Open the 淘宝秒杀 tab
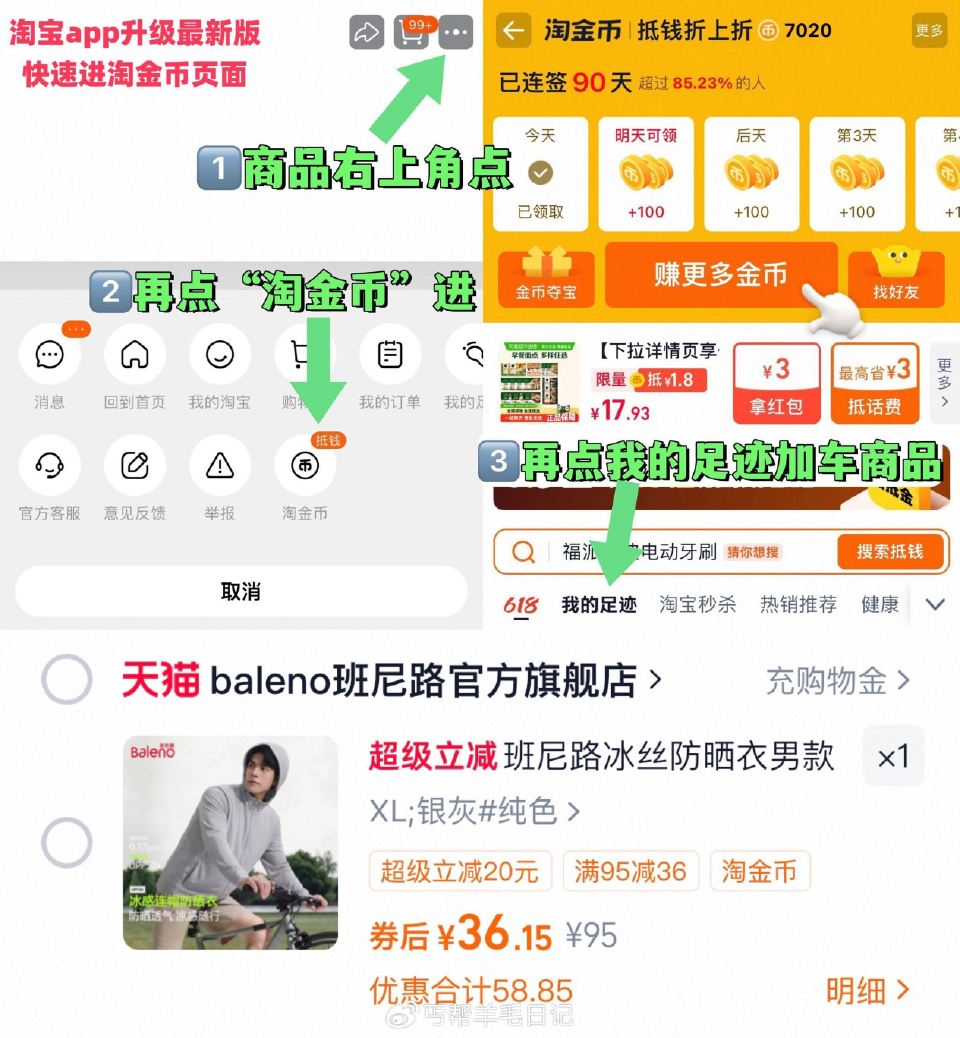This screenshot has width=960, height=1038. 697,604
